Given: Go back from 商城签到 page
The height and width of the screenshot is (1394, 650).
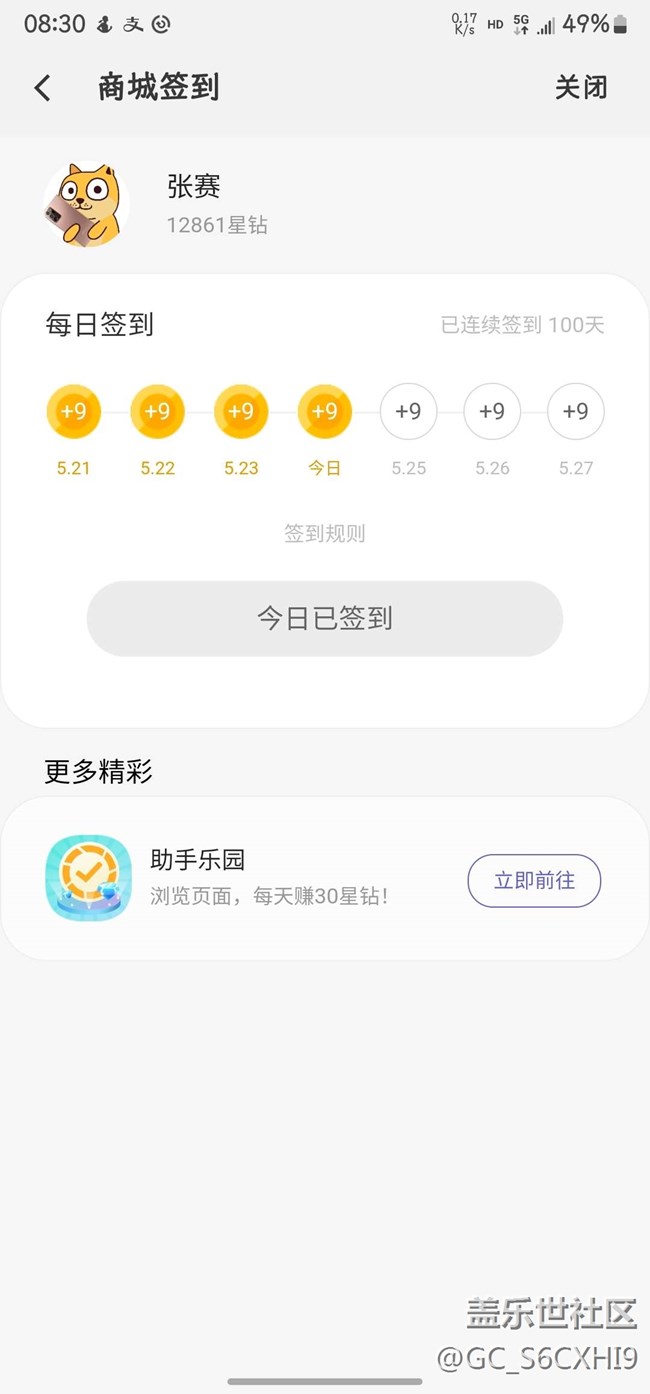Looking at the screenshot, I should tap(42, 88).
